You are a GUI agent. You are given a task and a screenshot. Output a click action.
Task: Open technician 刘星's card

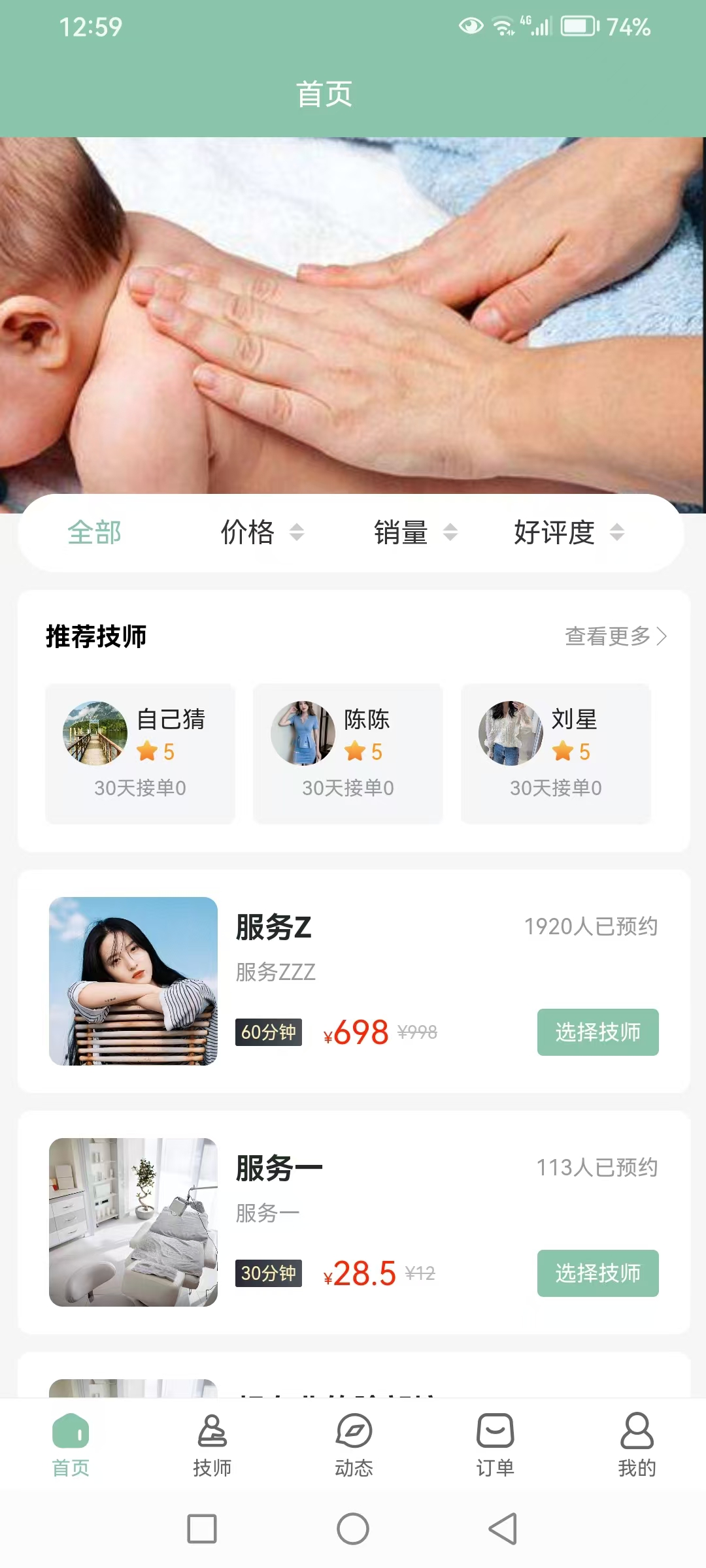coord(556,753)
